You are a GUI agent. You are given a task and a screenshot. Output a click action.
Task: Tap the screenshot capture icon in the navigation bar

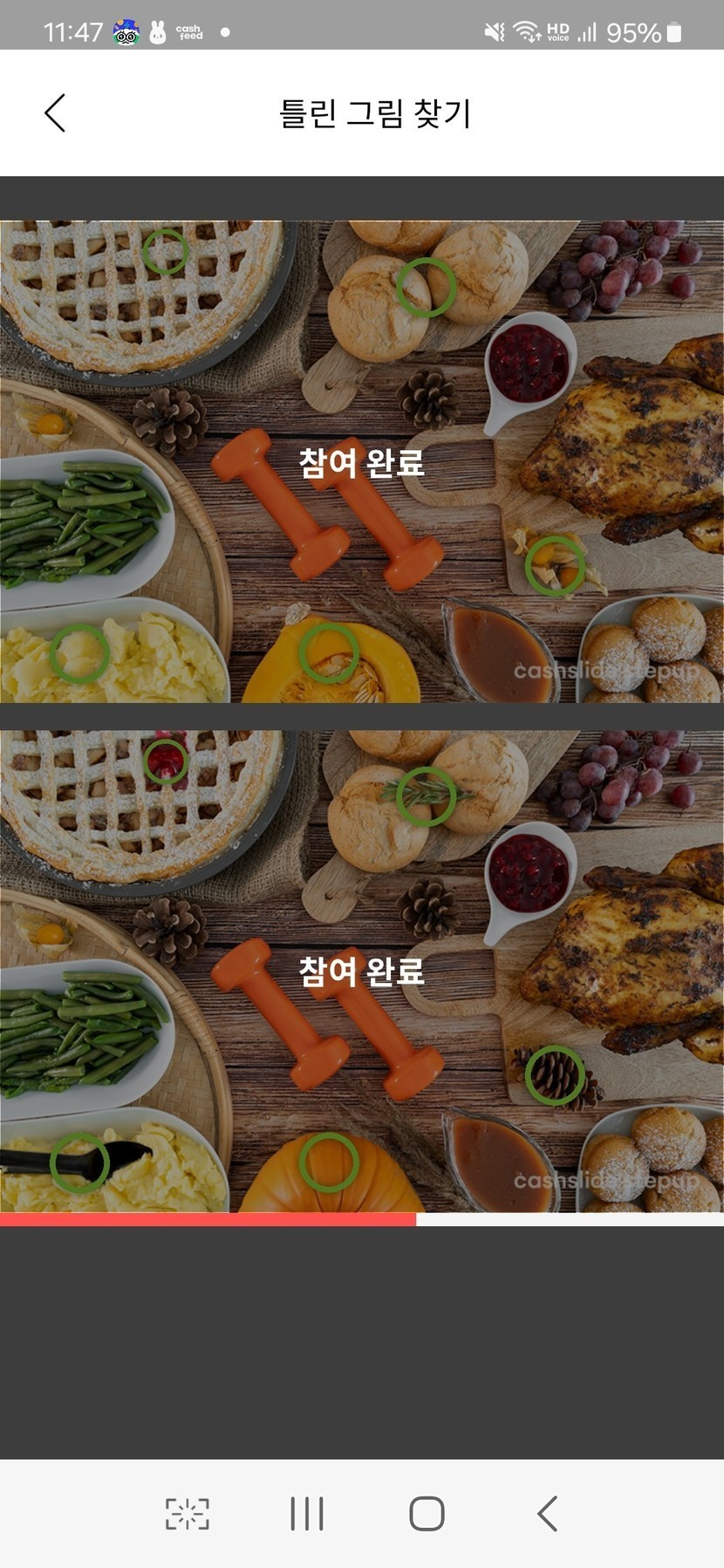click(x=188, y=1514)
